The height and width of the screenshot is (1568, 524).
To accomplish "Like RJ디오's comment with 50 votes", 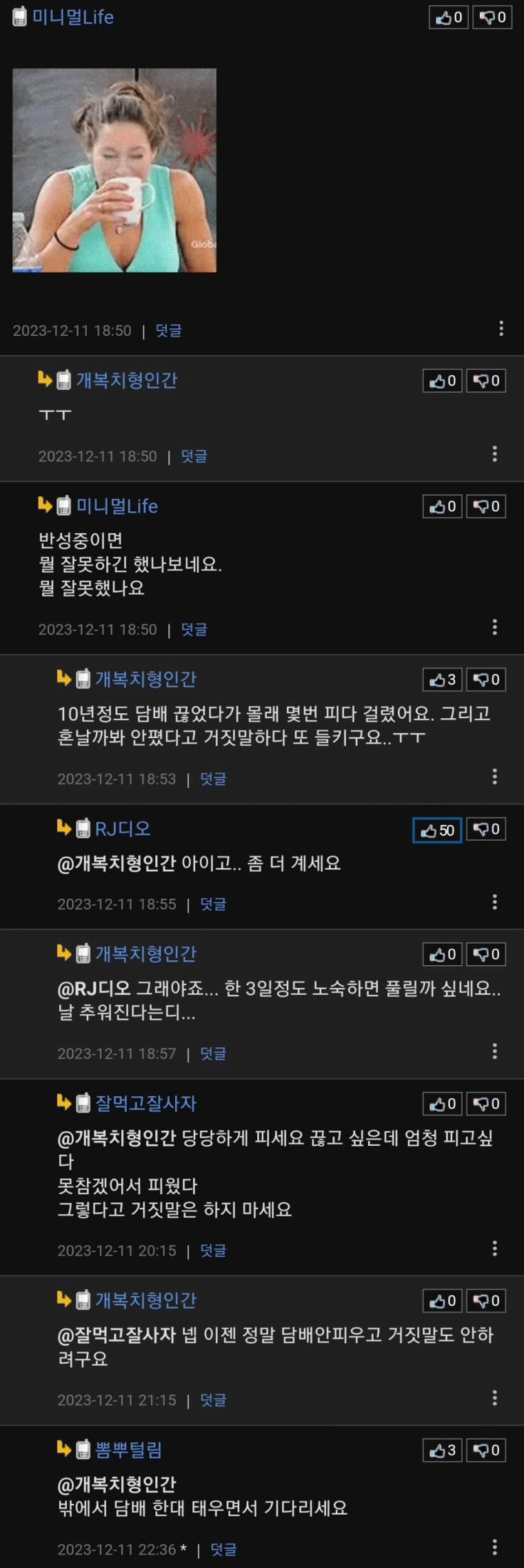I will [437, 830].
